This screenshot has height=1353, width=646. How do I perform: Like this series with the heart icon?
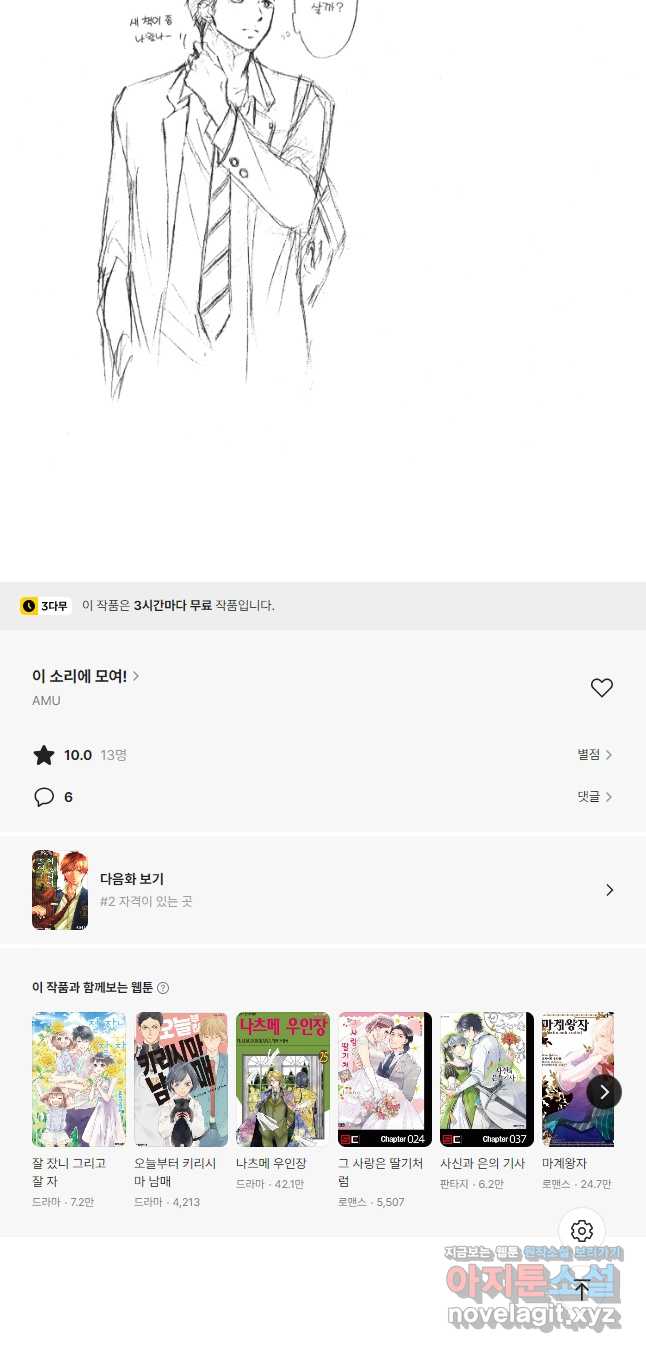coord(601,688)
